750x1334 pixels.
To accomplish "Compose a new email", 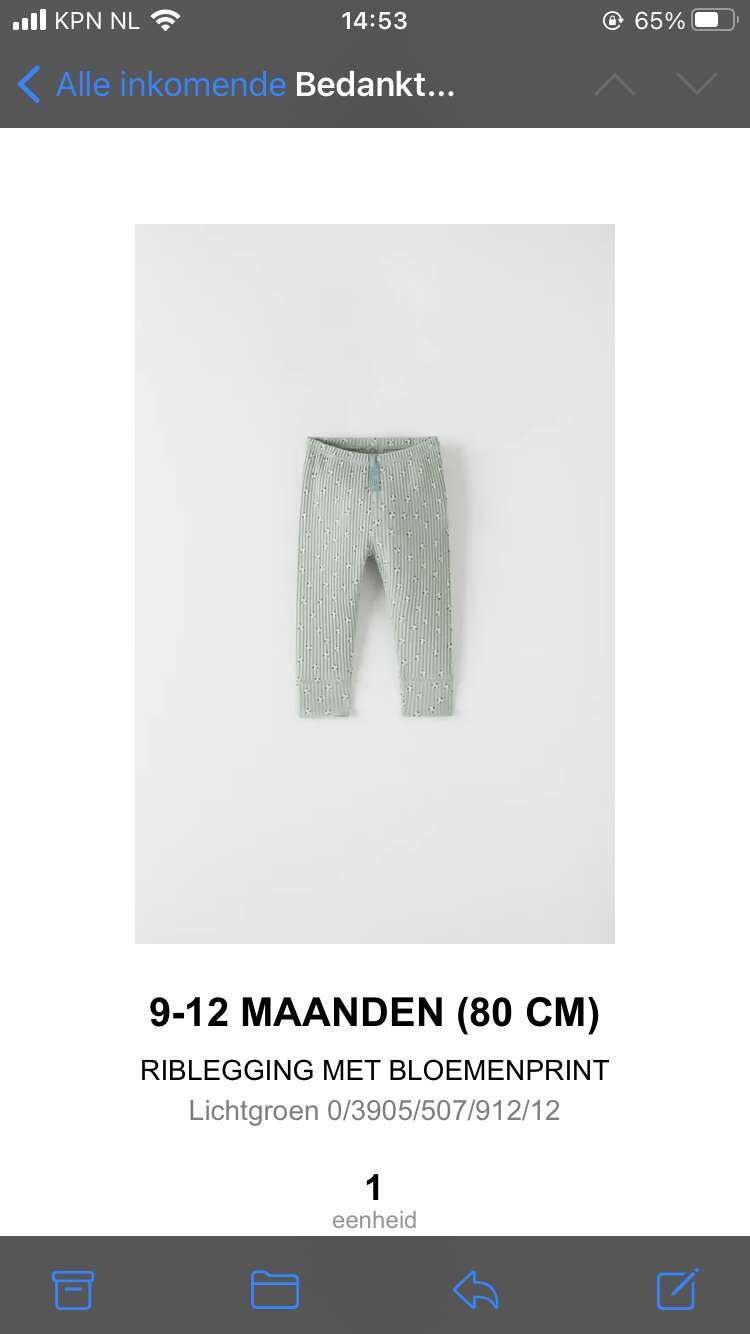I will tap(677, 1288).
